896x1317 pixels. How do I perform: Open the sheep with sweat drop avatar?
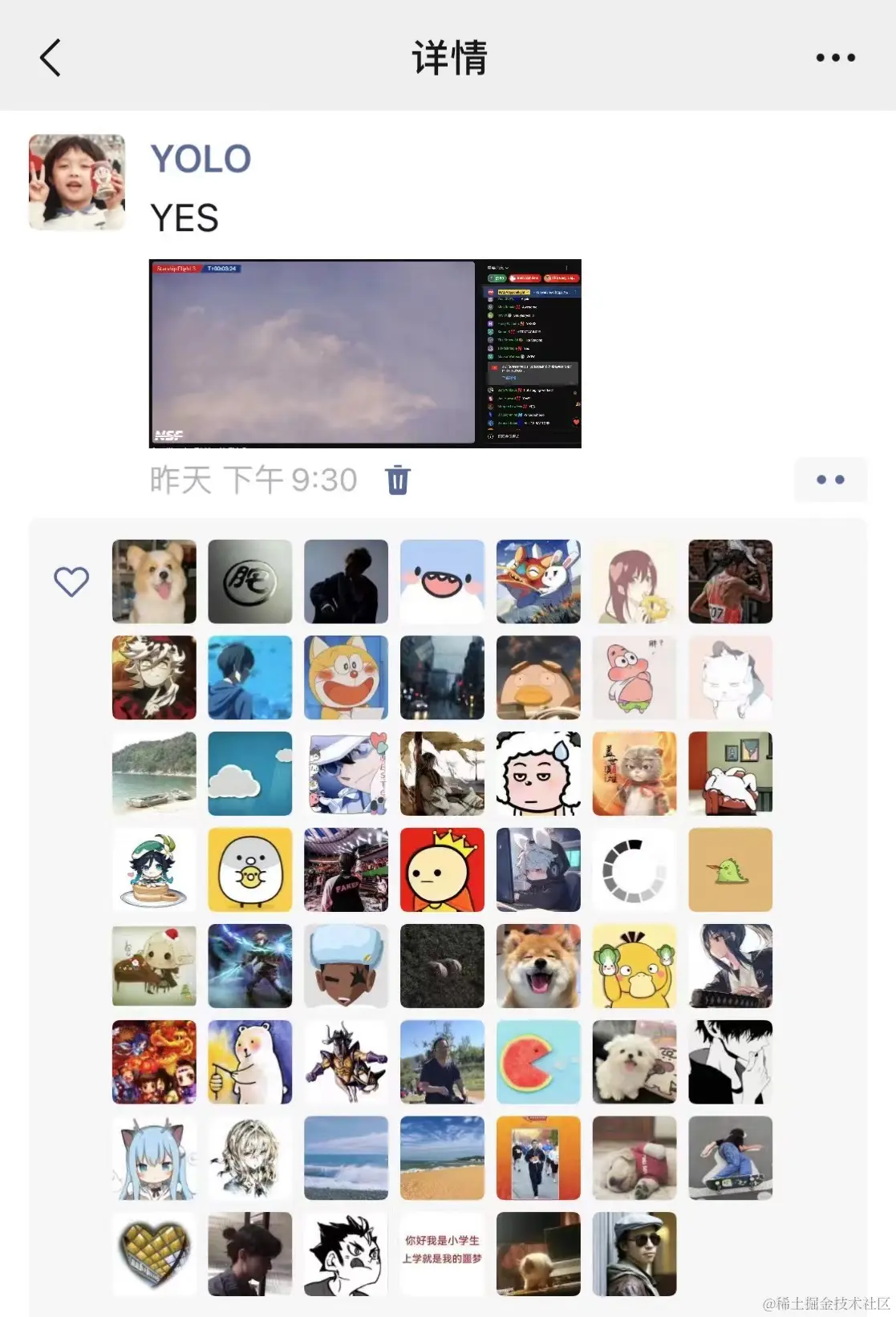tap(538, 774)
